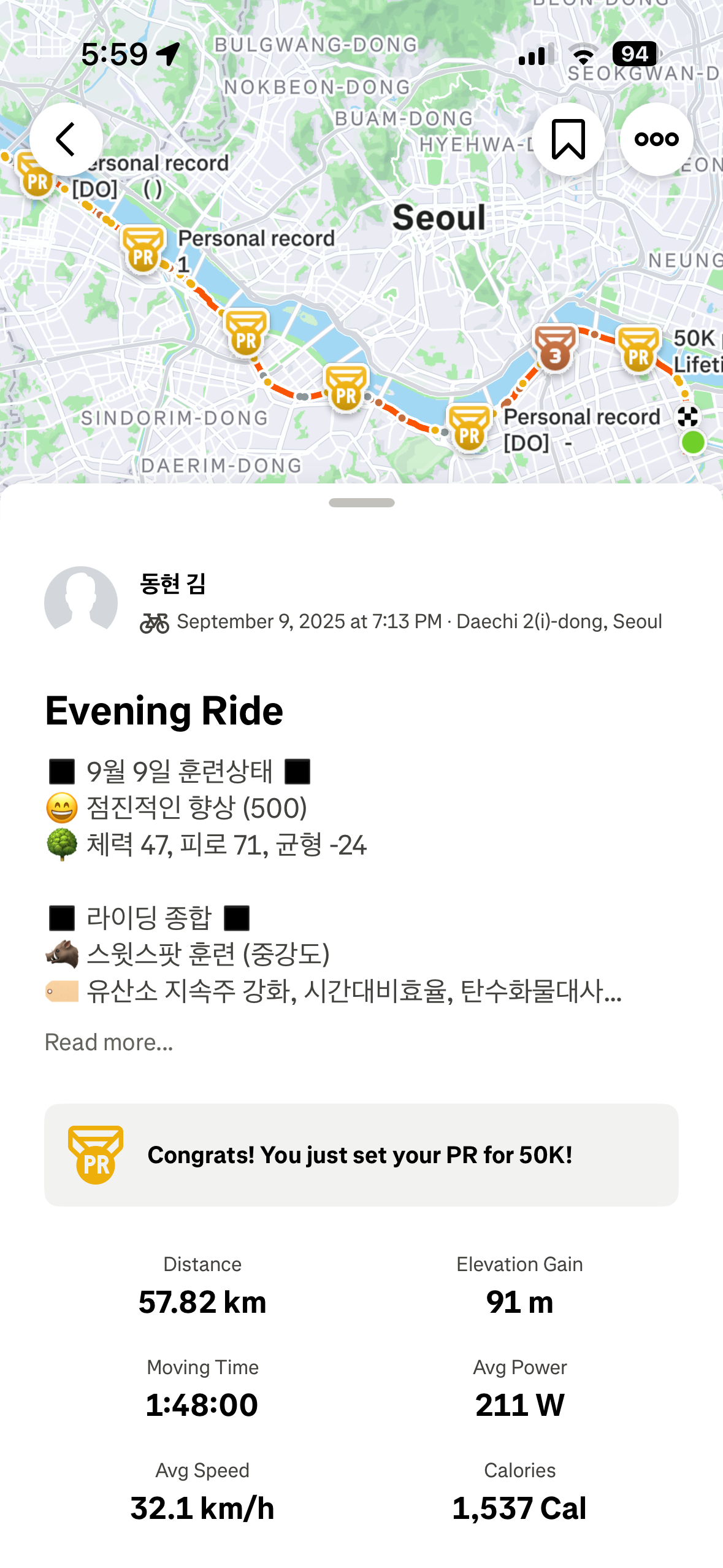Expand description with Read more
This screenshot has width=723, height=1568.
109,1042
